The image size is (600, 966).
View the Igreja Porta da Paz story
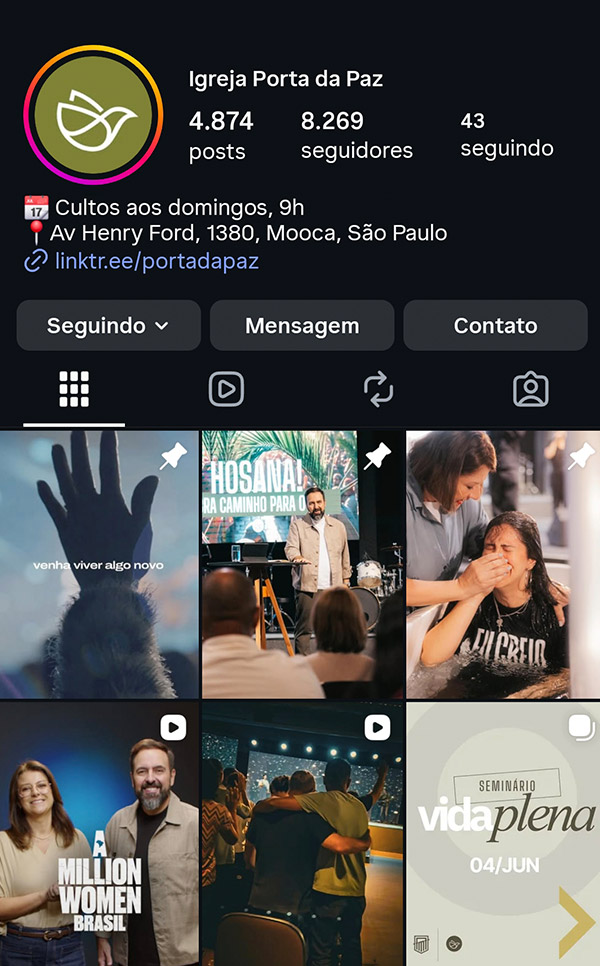(x=93, y=114)
